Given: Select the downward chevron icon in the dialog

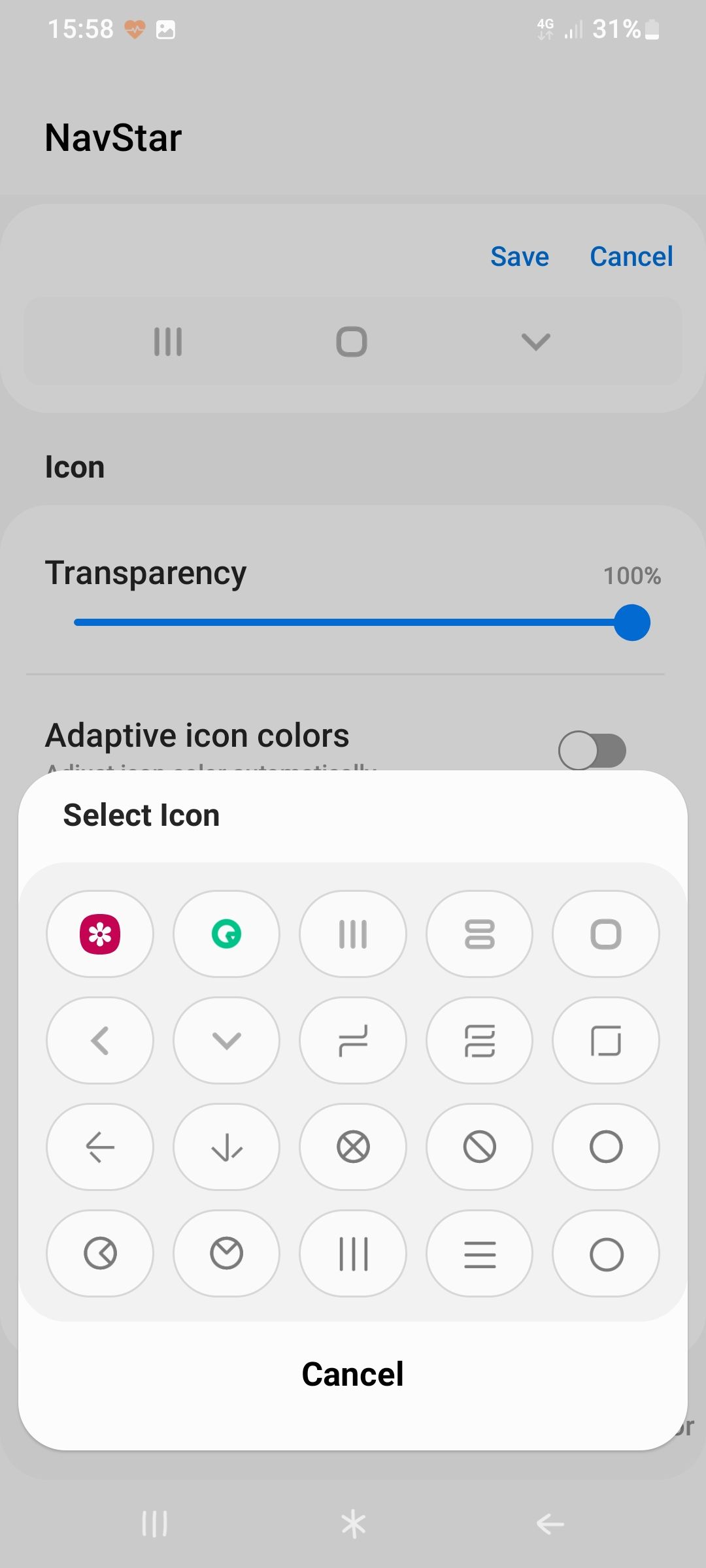Looking at the screenshot, I should pos(226,1041).
